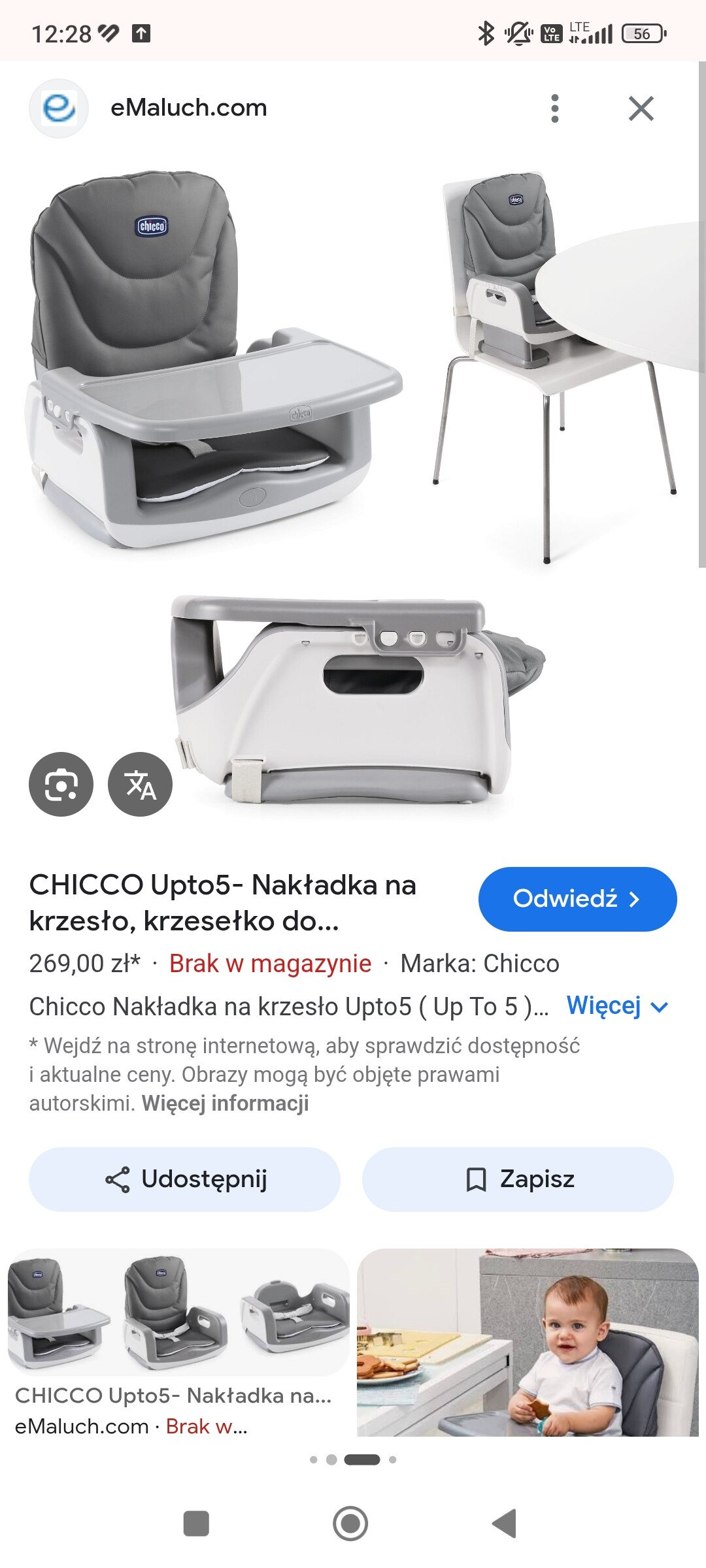Translate text in the image

point(140,784)
